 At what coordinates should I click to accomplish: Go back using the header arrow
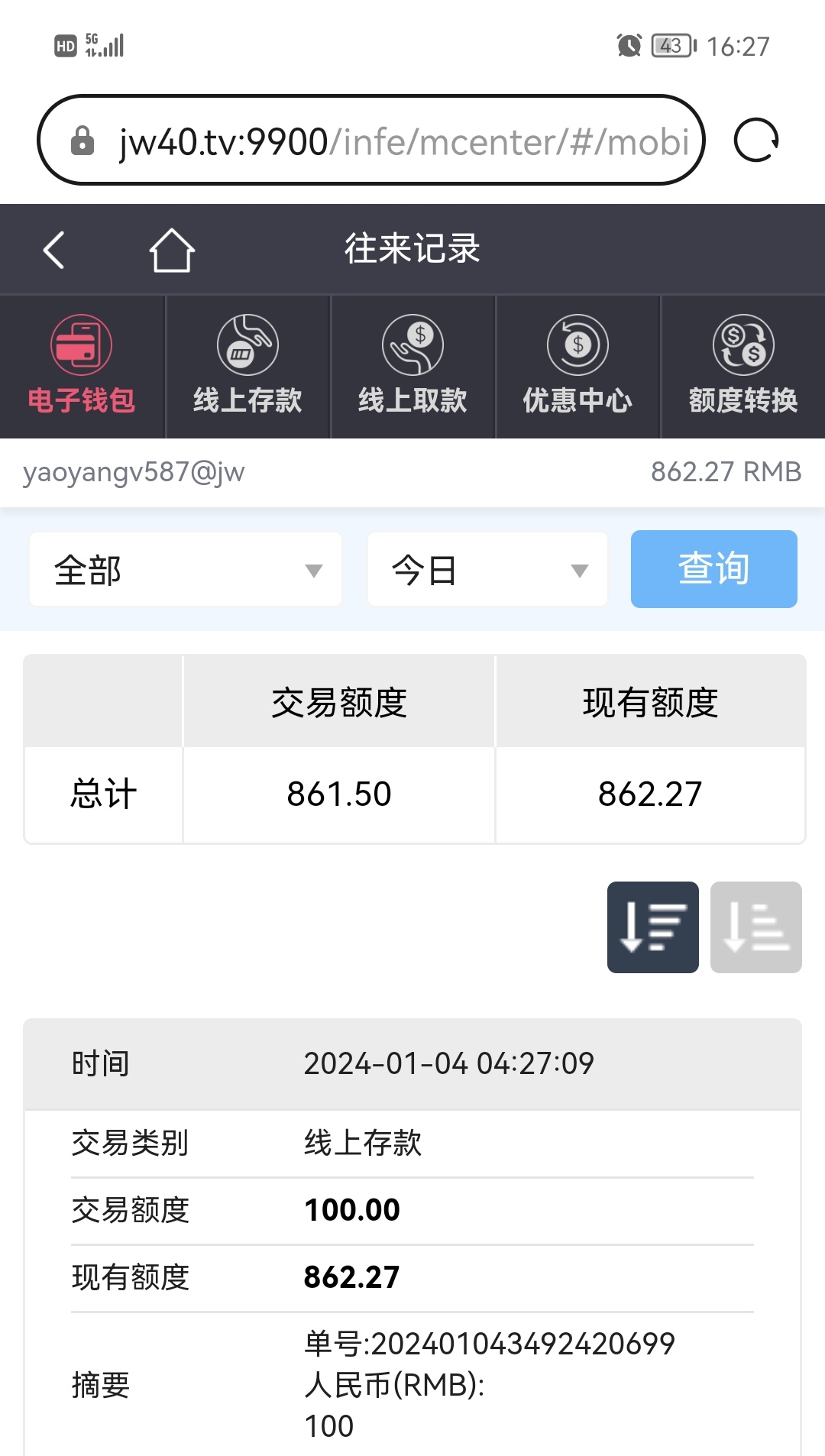(x=53, y=250)
